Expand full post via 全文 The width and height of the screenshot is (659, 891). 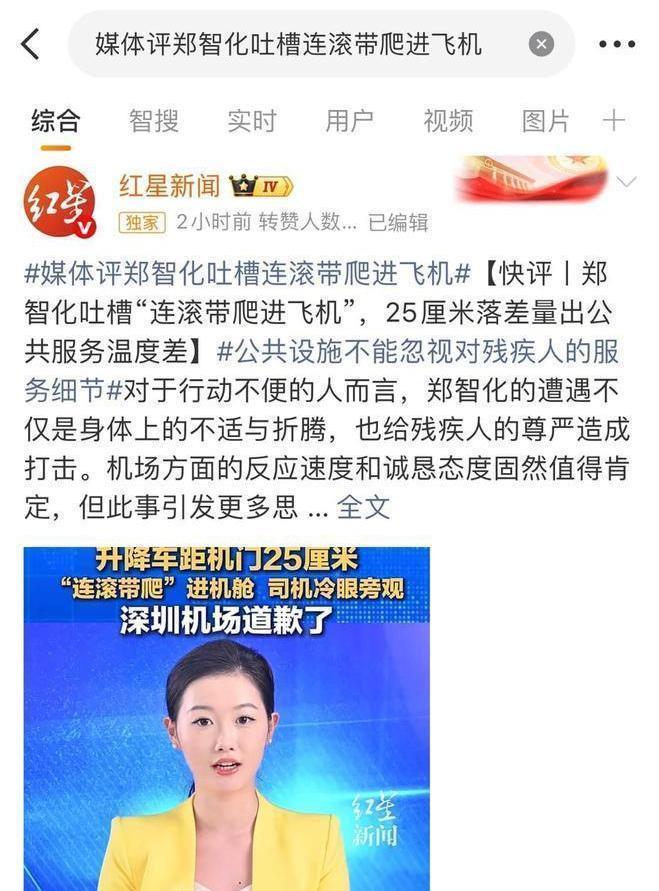[363, 507]
